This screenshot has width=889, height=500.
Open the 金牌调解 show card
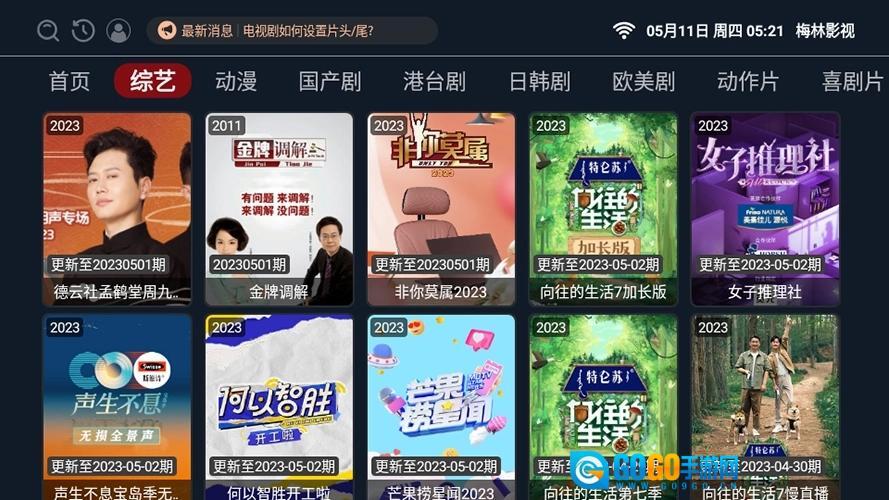click(x=279, y=208)
